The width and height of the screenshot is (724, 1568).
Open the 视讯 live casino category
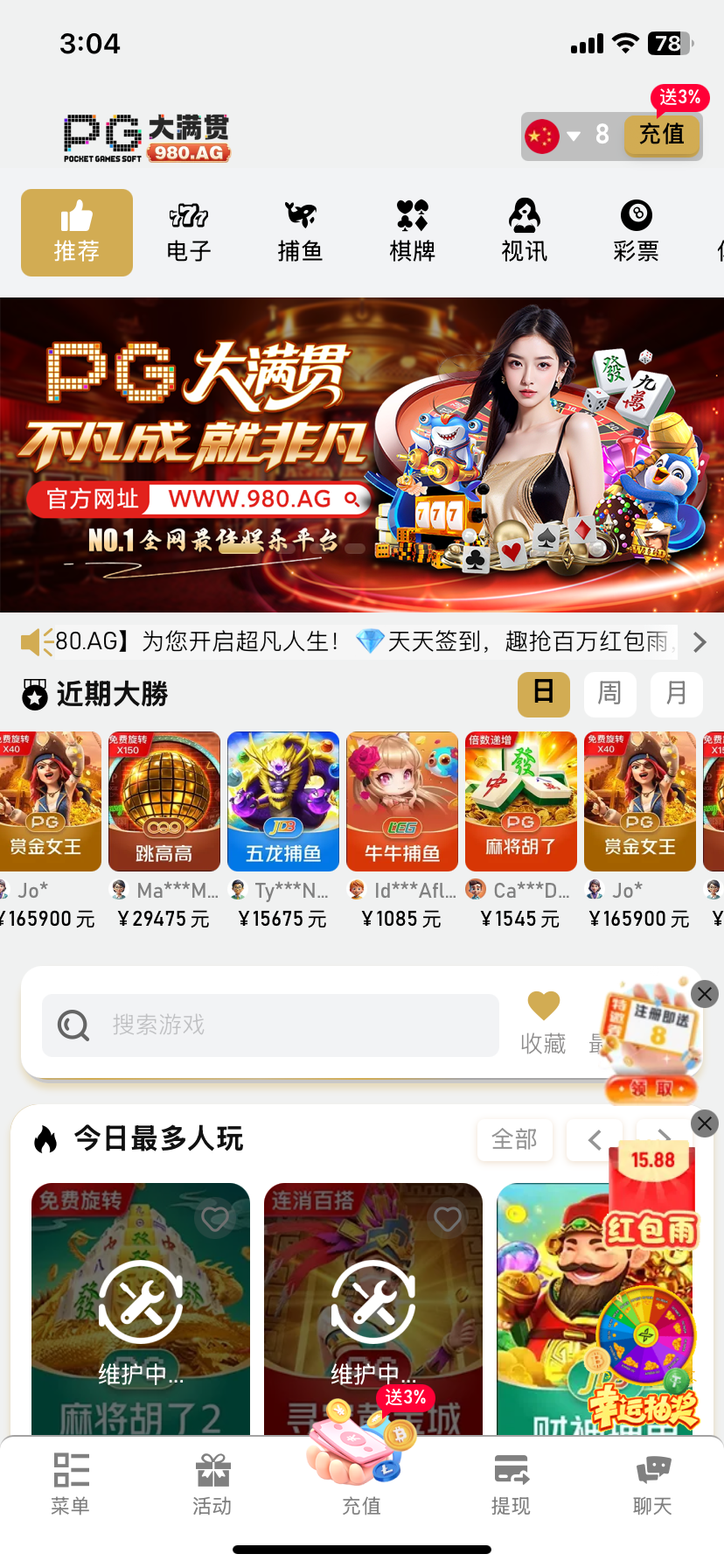point(524,232)
